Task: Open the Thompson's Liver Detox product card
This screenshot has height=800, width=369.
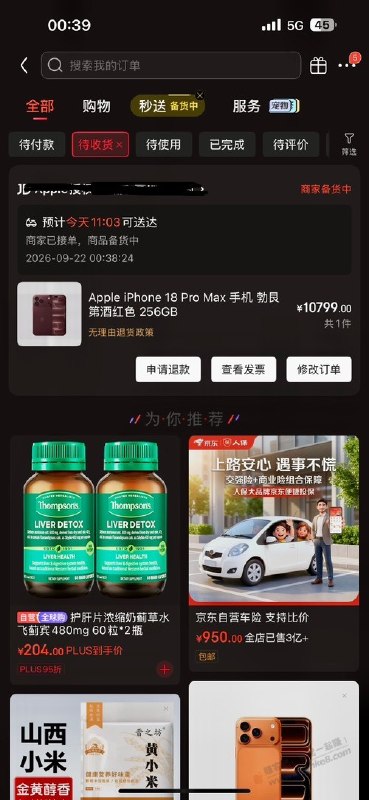Action: (x=95, y=559)
